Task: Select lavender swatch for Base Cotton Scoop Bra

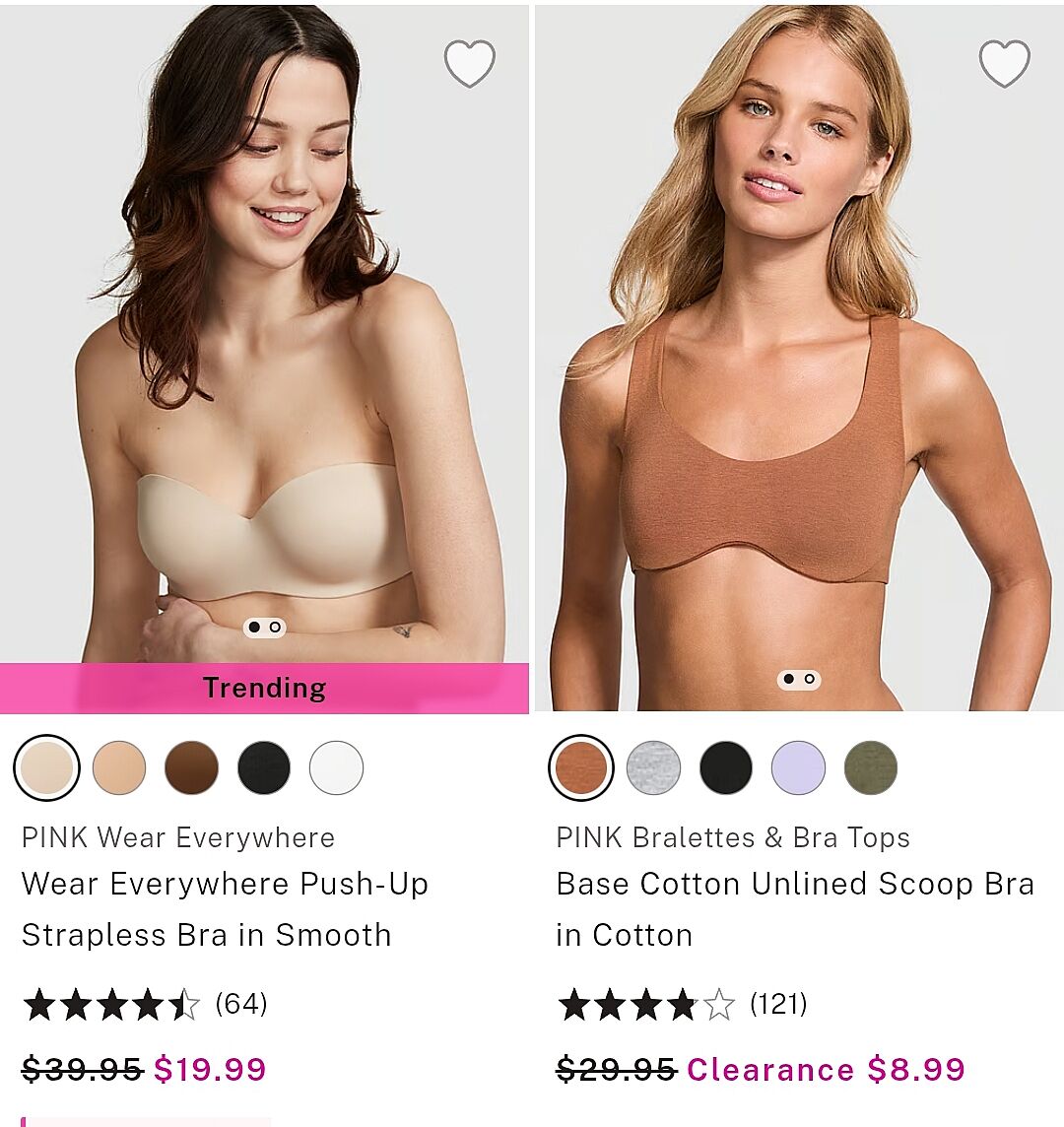Action: click(x=798, y=768)
